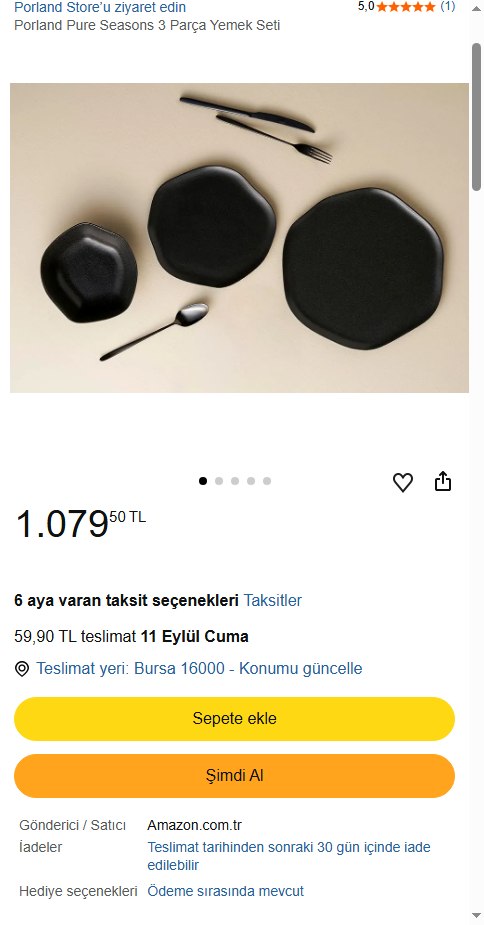
Task: Jump to the second image carousel dot
Action: [219, 481]
